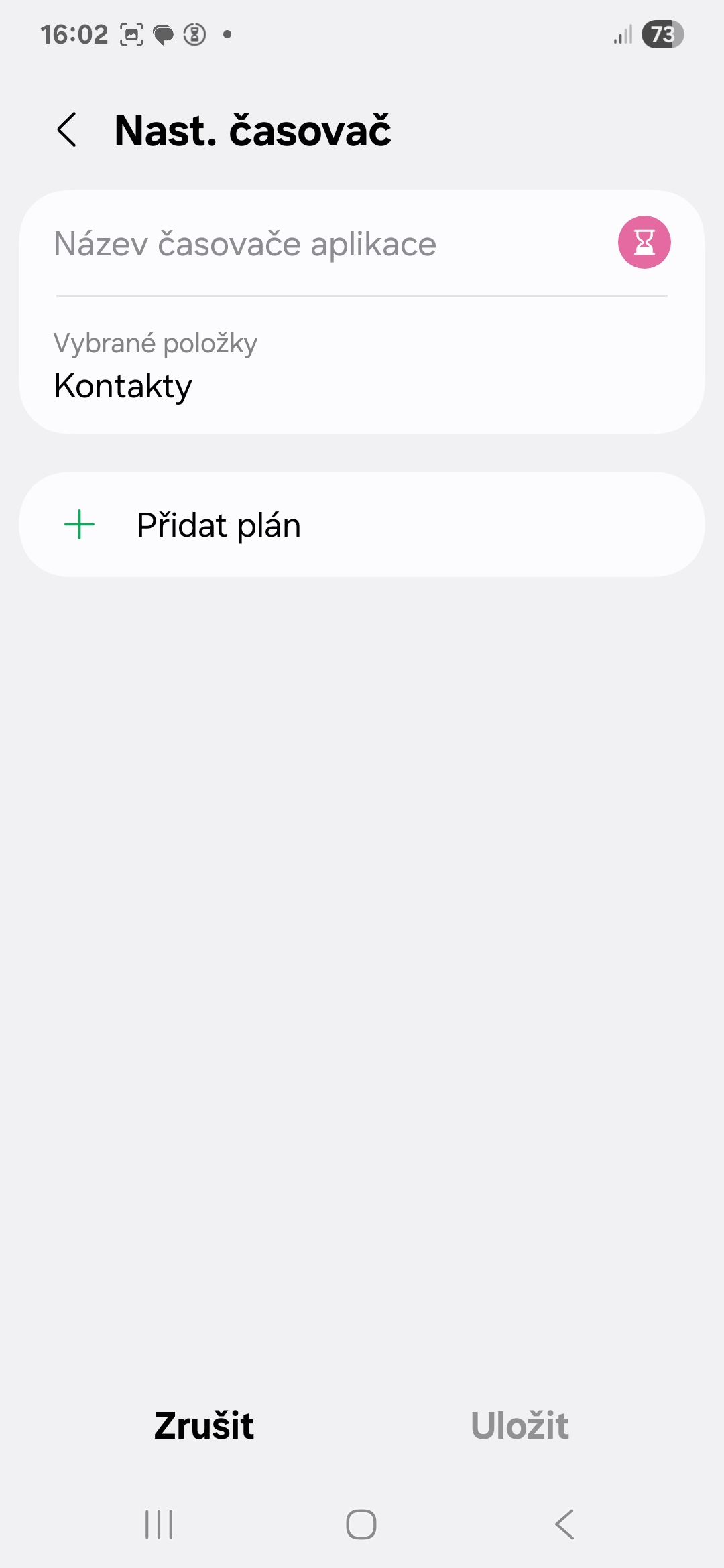Image resolution: width=724 pixels, height=1568 pixels.
Task: Go to home screen via navigation bar
Action: [x=361, y=1524]
